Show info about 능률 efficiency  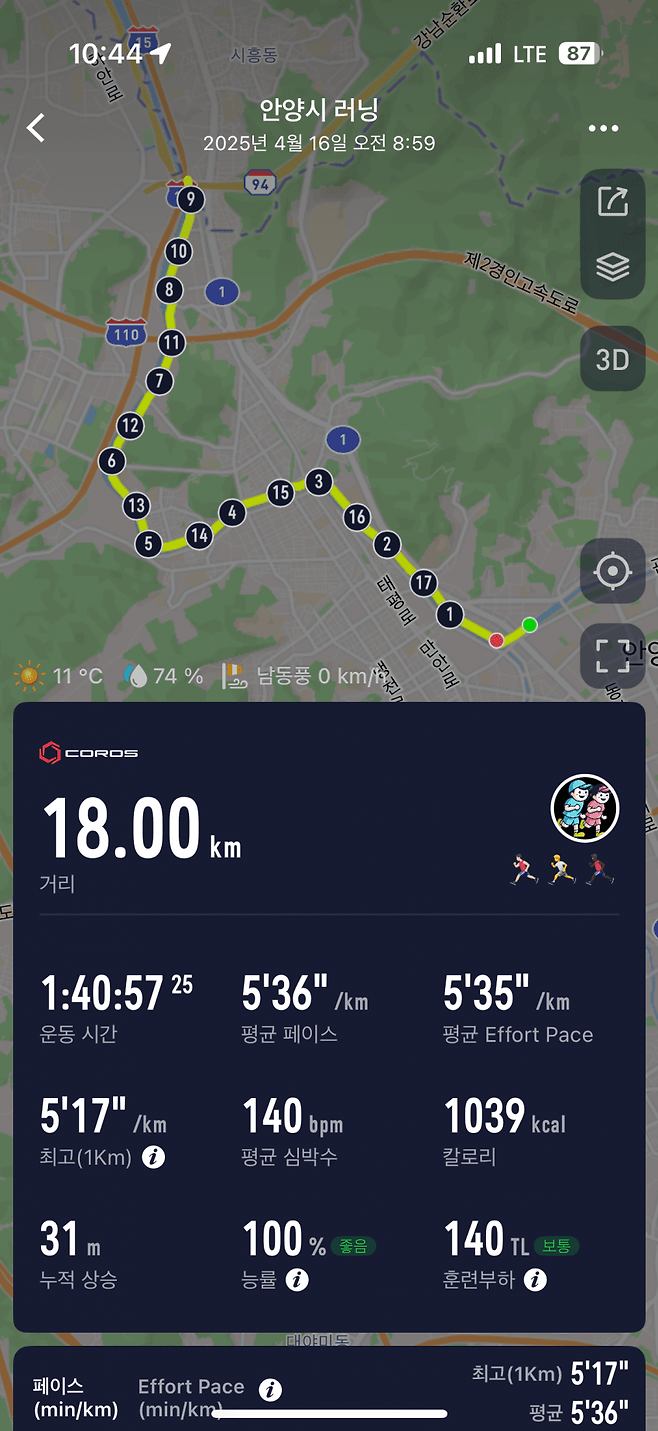(297, 1280)
